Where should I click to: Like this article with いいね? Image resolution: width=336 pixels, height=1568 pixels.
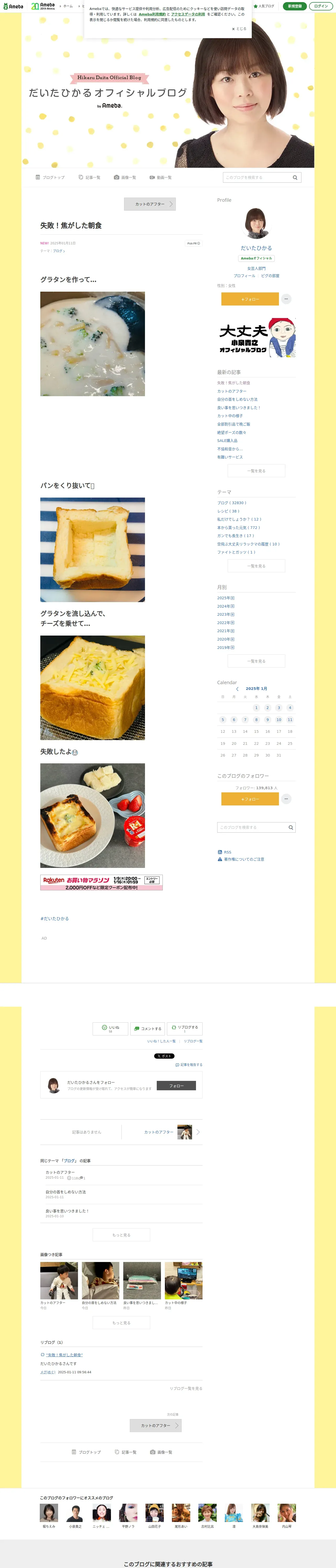(x=110, y=1028)
